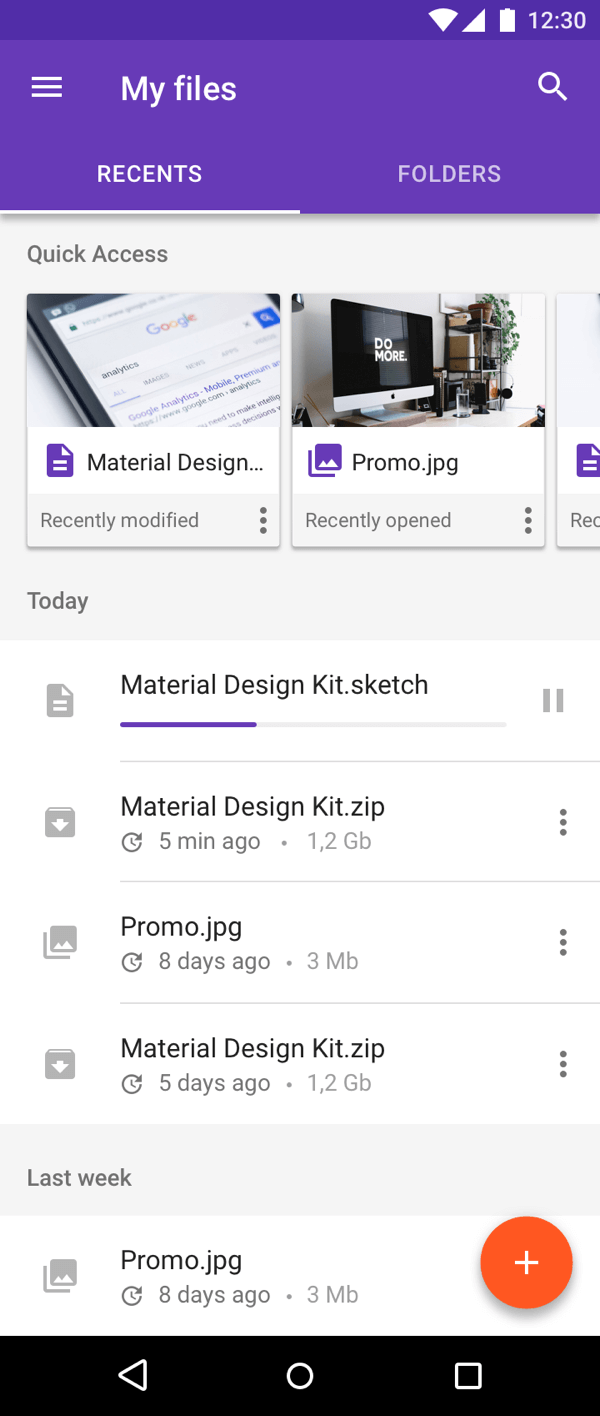This screenshot has height=1416, width=600.
Task: Show more options for the zip from 5 days ago
Action: pyautogui.click(x=563, y=1064)
